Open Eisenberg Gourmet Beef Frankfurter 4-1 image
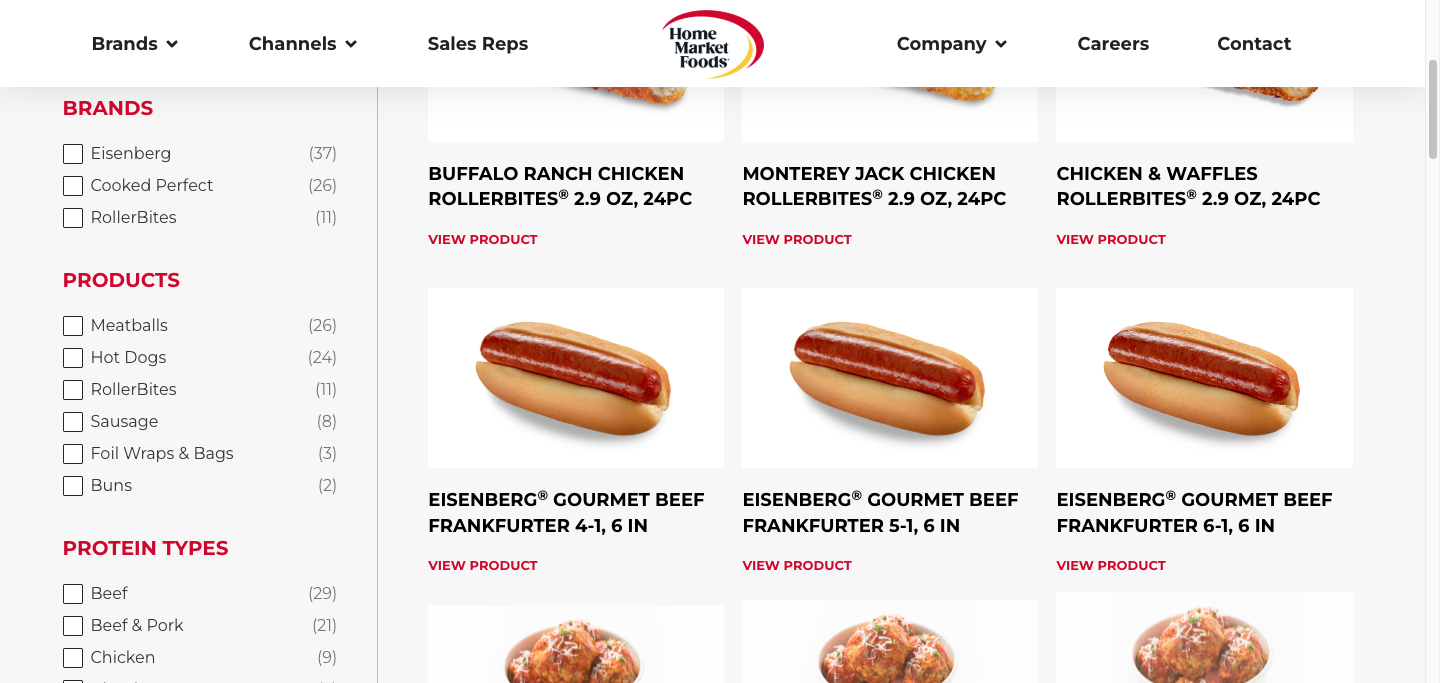 pos(576,378)
